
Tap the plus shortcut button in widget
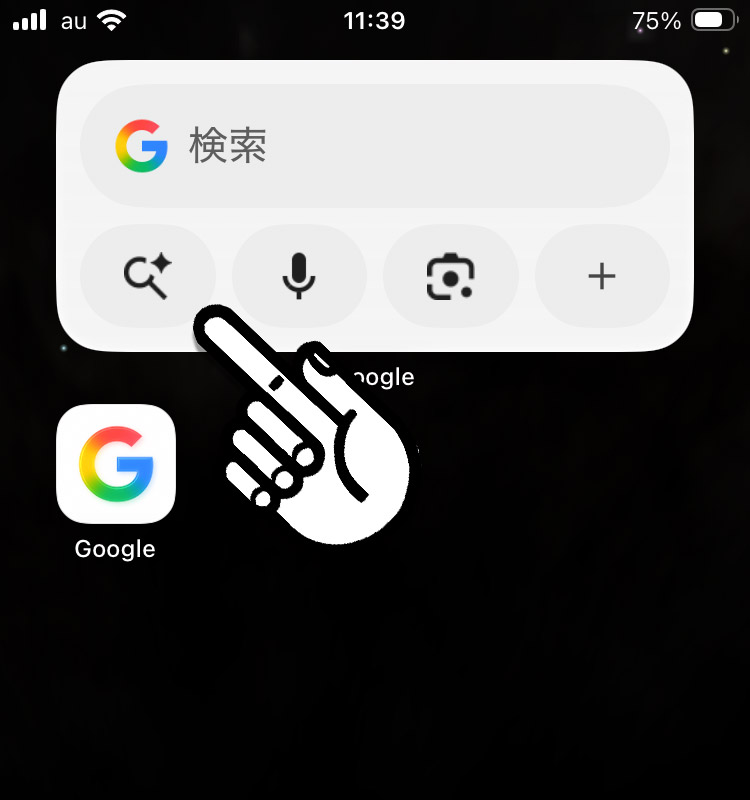click(602, 276)
